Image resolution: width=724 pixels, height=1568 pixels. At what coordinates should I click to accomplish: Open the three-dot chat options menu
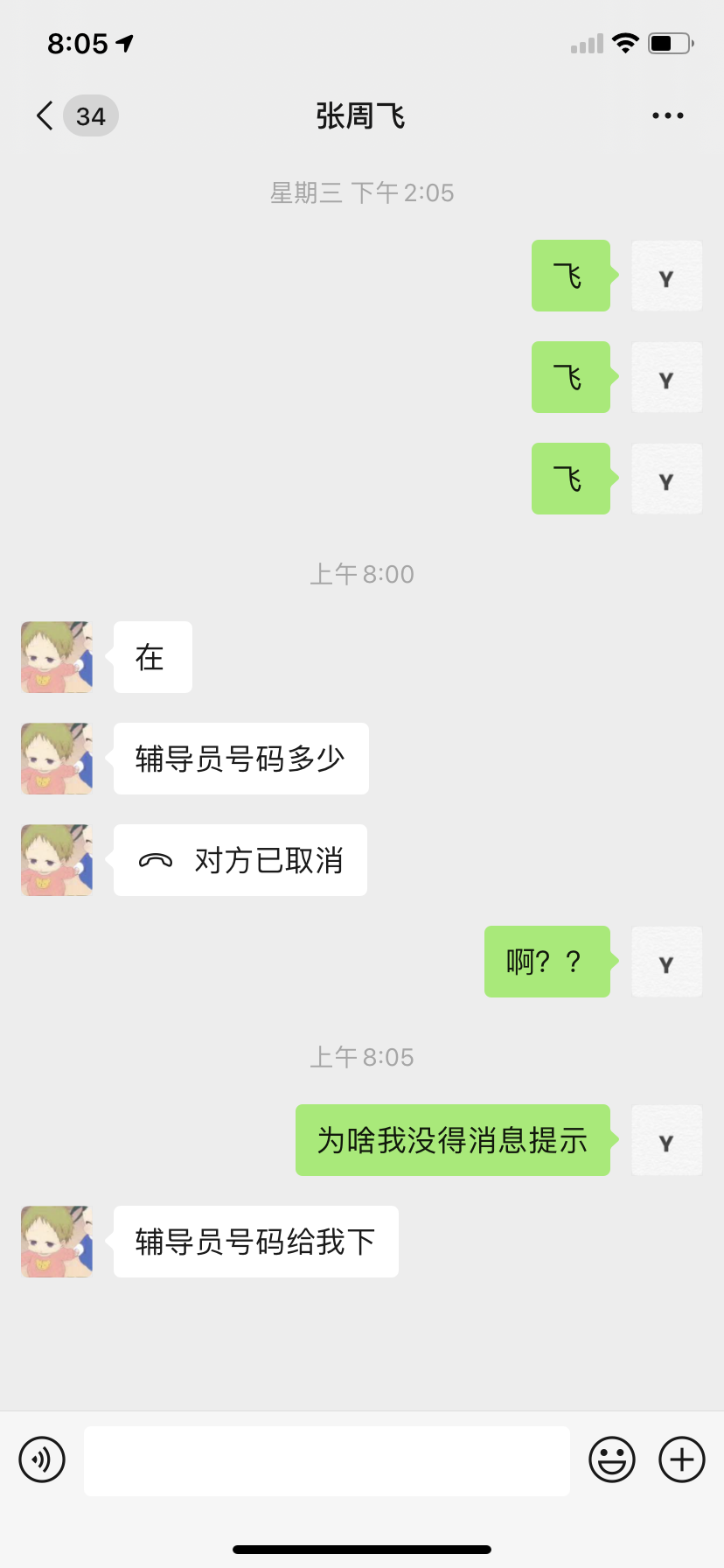(x=667, y=115)
